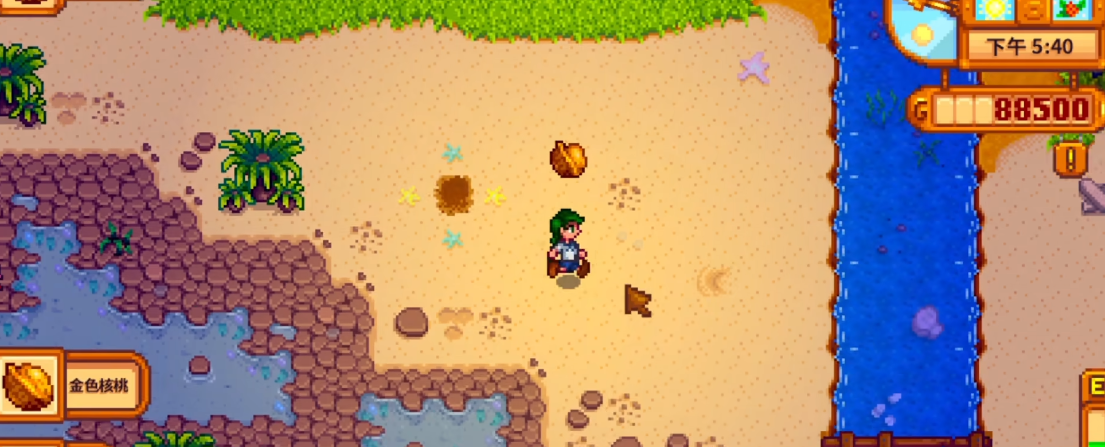Viewport: 1105px width, 447px height.
Task: Tap the dug hole surrounded by sparkles
Action: (x=454, y=193)
